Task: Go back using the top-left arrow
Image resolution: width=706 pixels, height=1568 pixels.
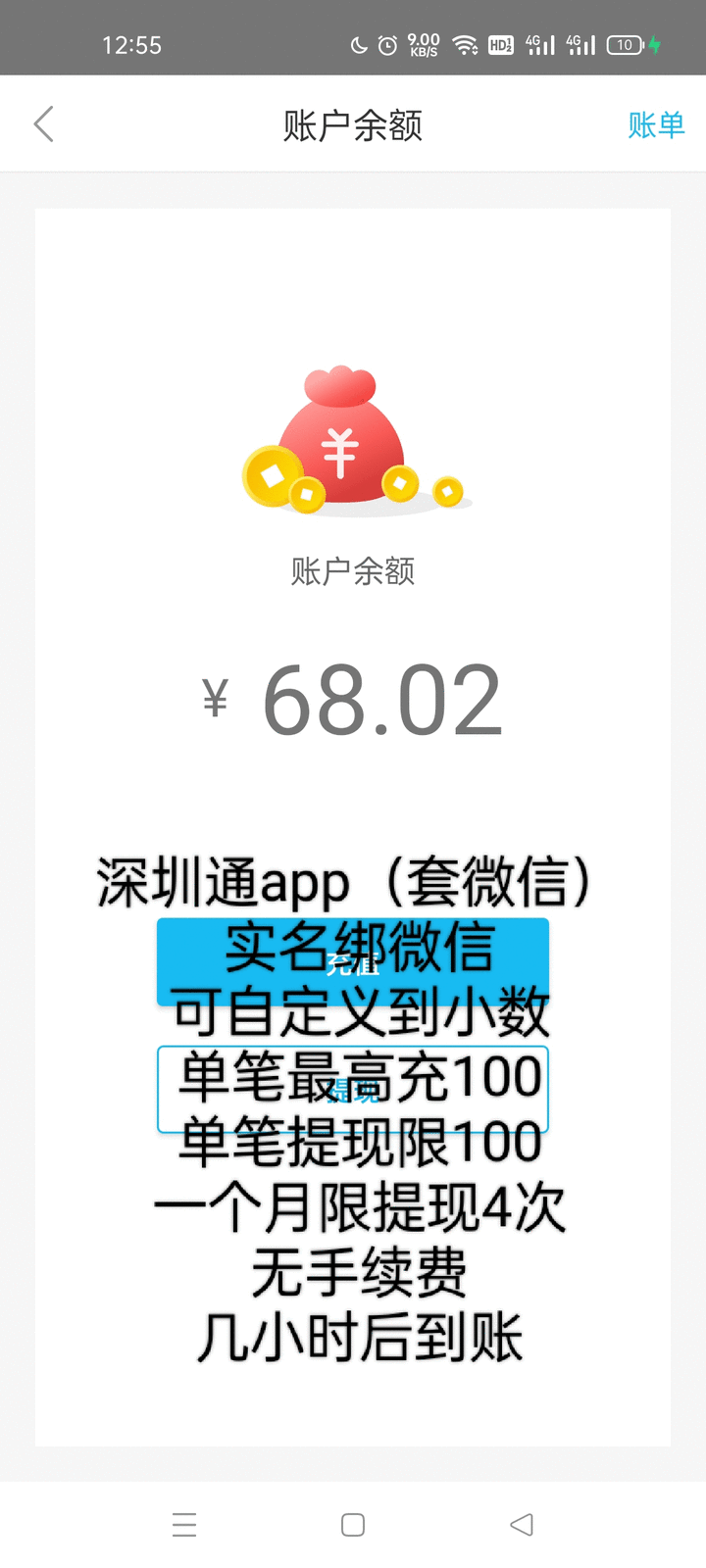Action: point(43,124)
